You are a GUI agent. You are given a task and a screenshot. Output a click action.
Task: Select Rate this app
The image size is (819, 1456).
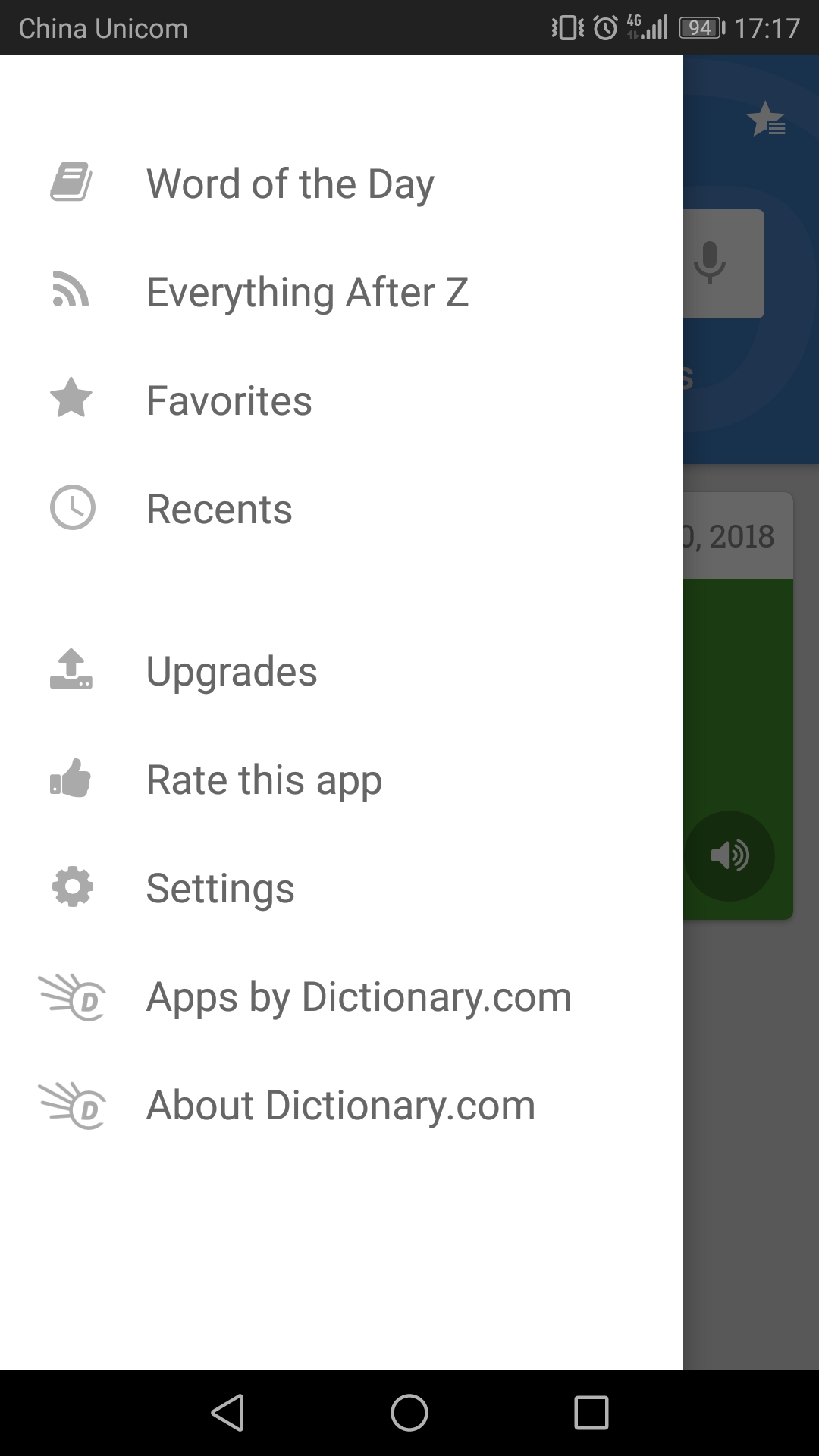[x=264, y=780]
